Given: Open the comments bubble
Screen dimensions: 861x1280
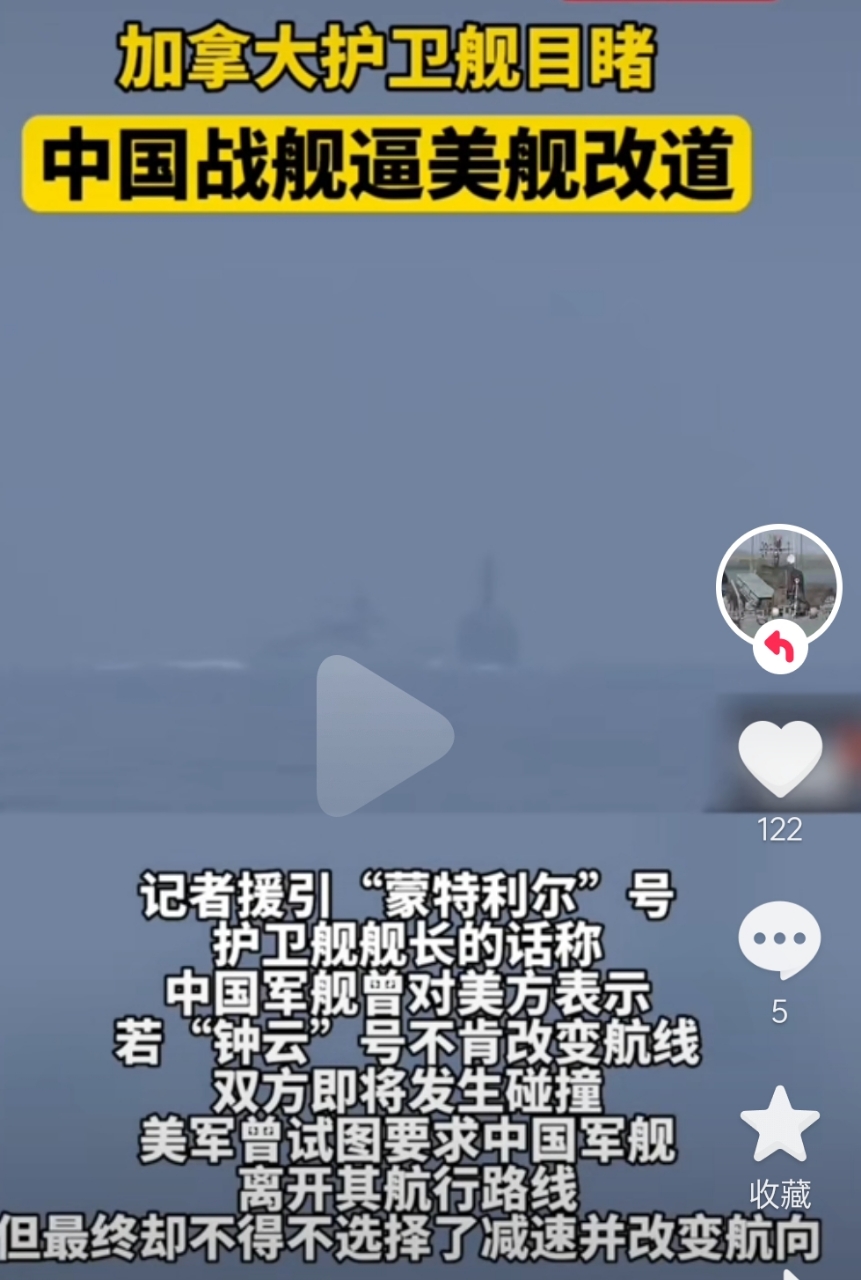Looking at the screenshot, I should 779,940.
